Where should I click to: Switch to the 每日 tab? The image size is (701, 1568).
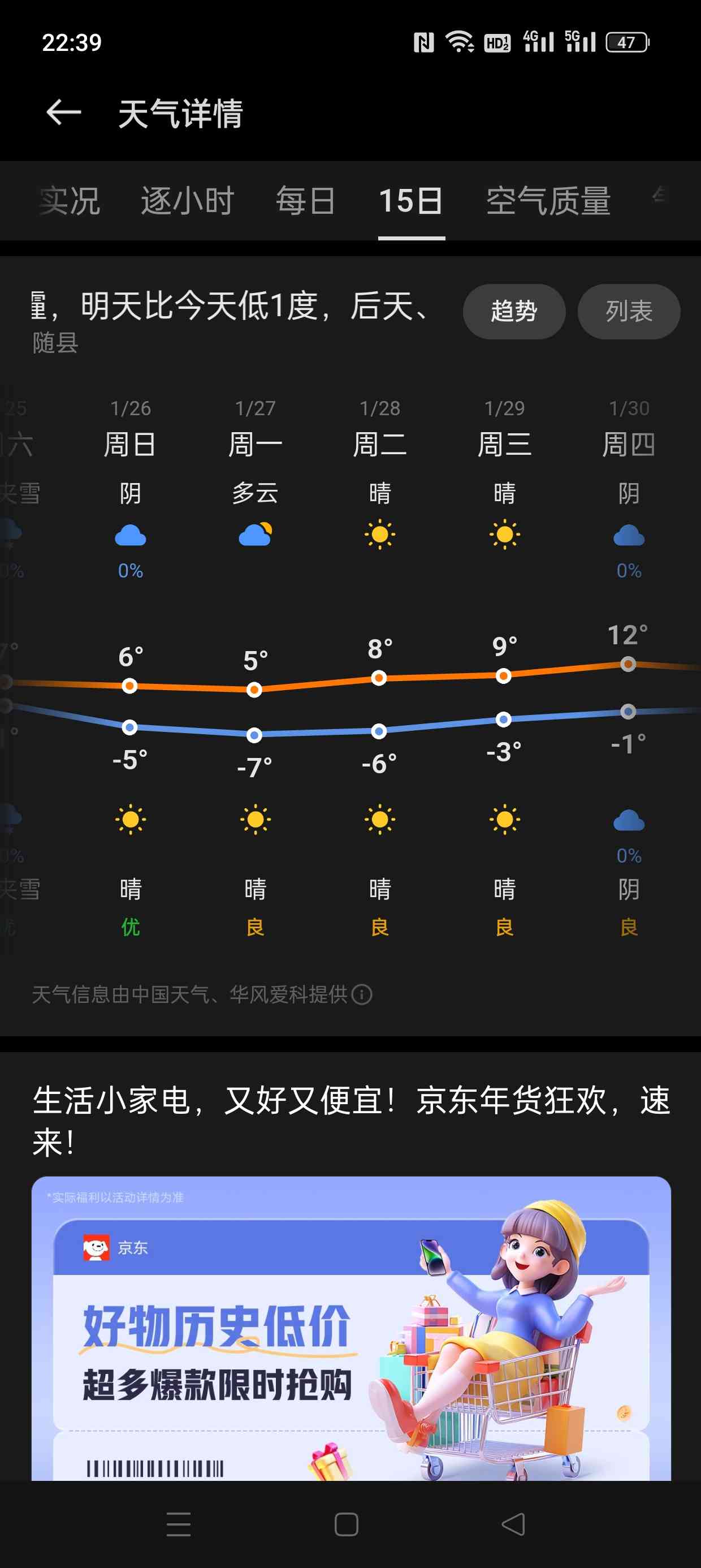pyautogui.click(x=305, y=201)
